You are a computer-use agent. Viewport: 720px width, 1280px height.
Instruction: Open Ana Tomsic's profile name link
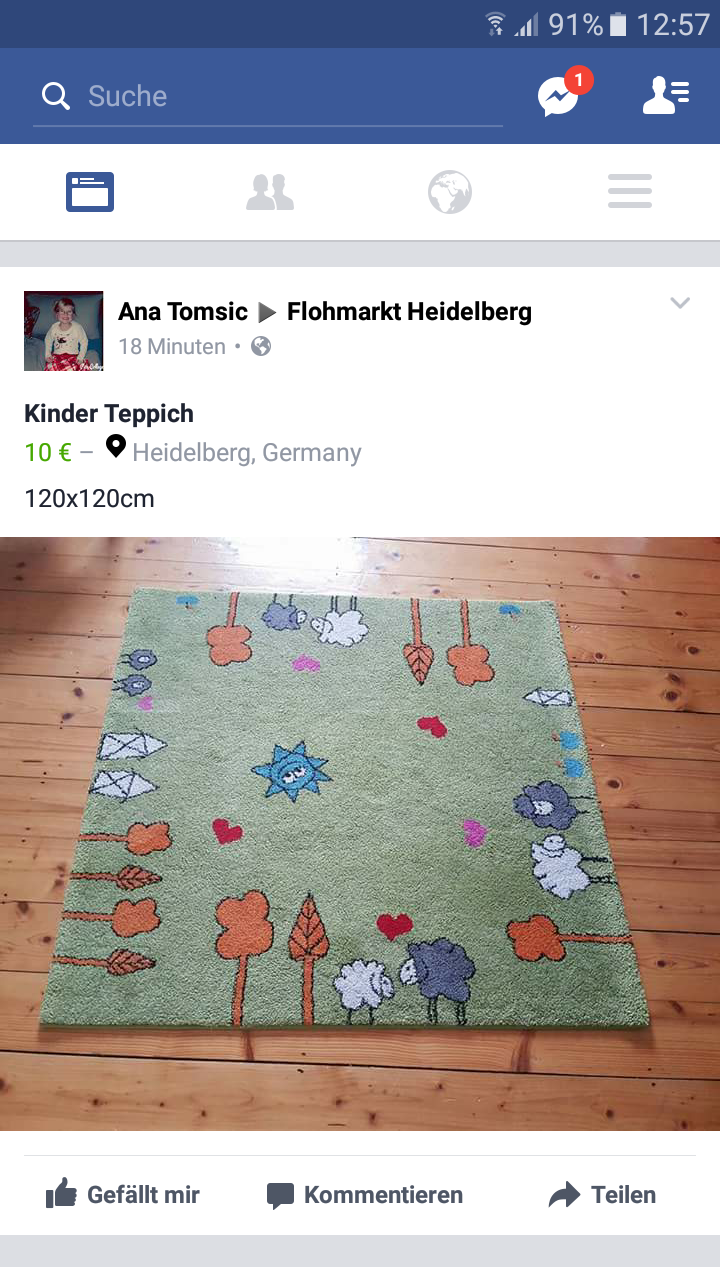[182, 312]
